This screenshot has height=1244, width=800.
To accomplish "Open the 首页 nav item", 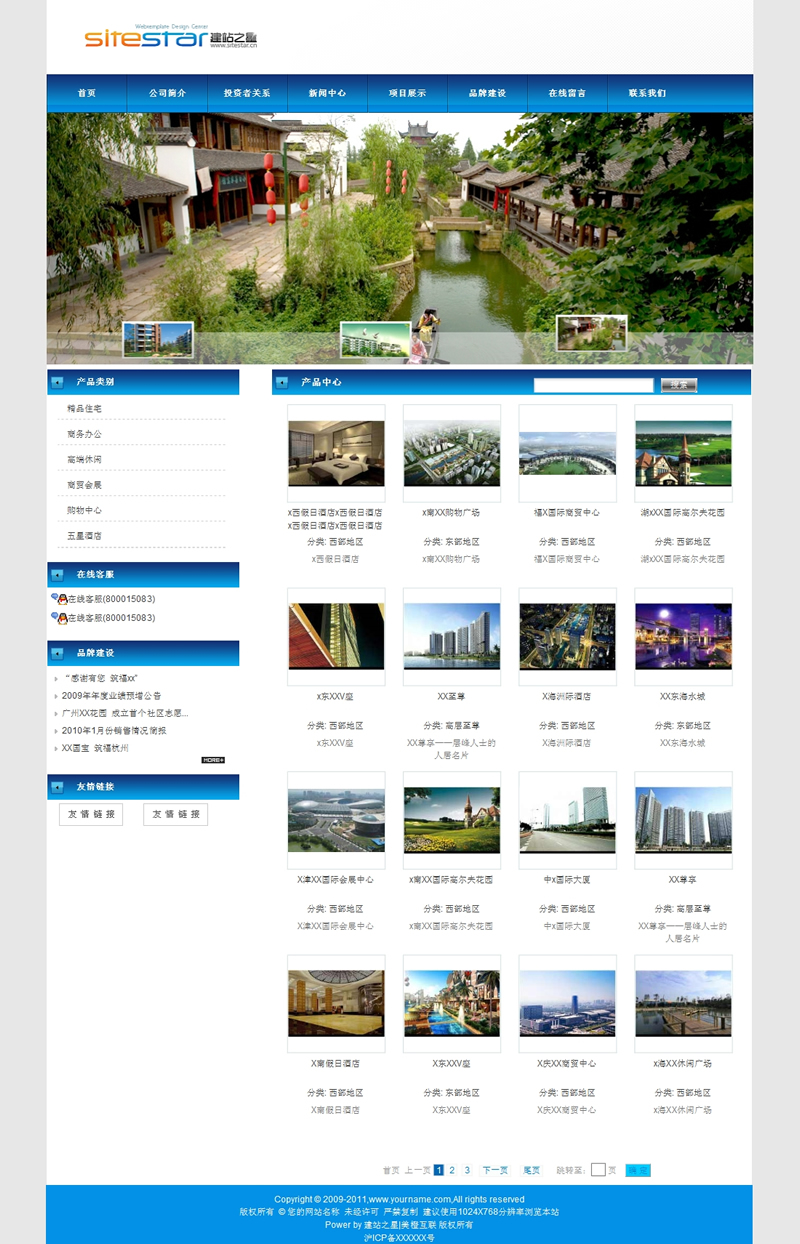I will pyautogui.click(x=86, y=93).
